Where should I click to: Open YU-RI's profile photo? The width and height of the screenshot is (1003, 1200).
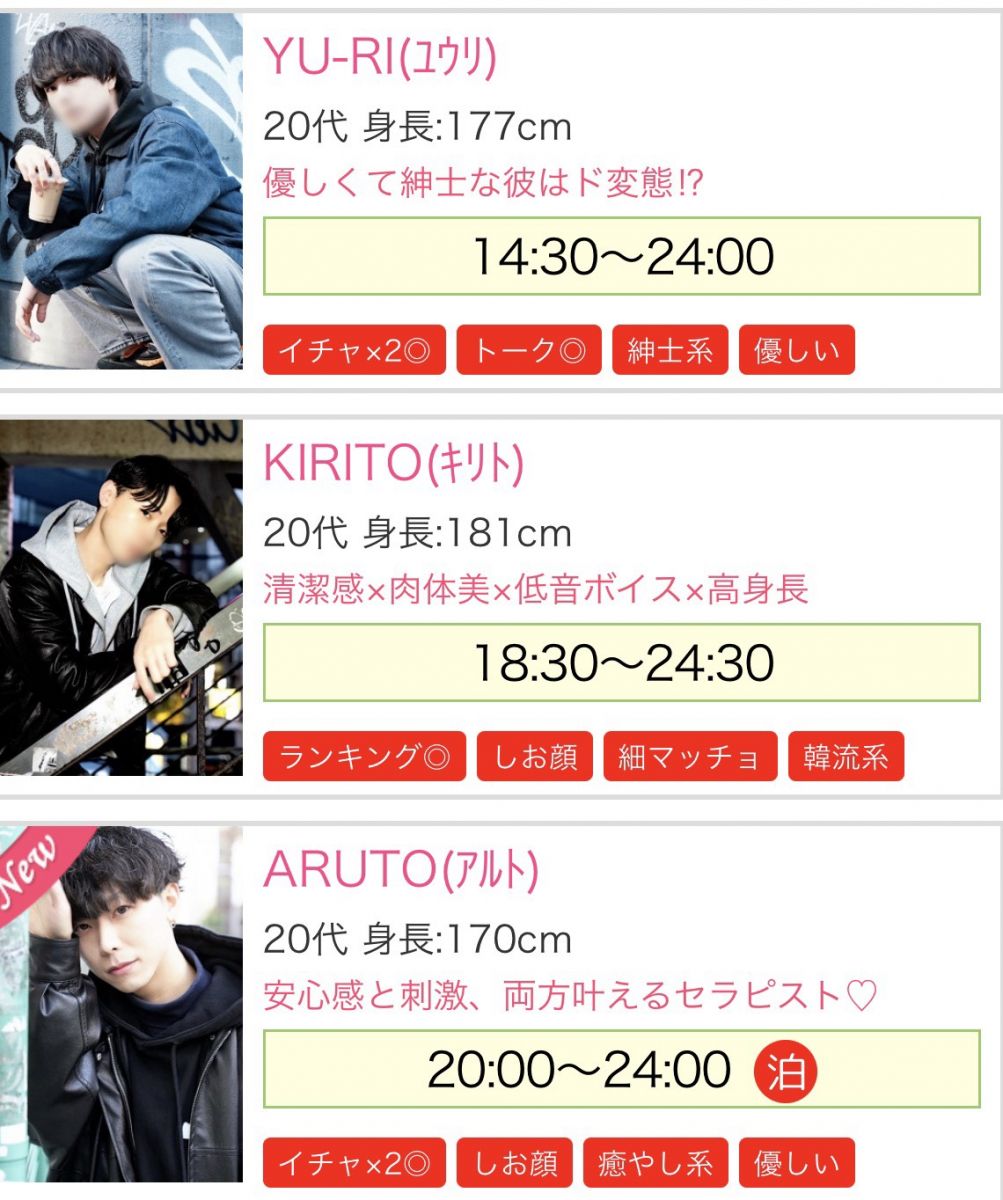tap(121, 190)
